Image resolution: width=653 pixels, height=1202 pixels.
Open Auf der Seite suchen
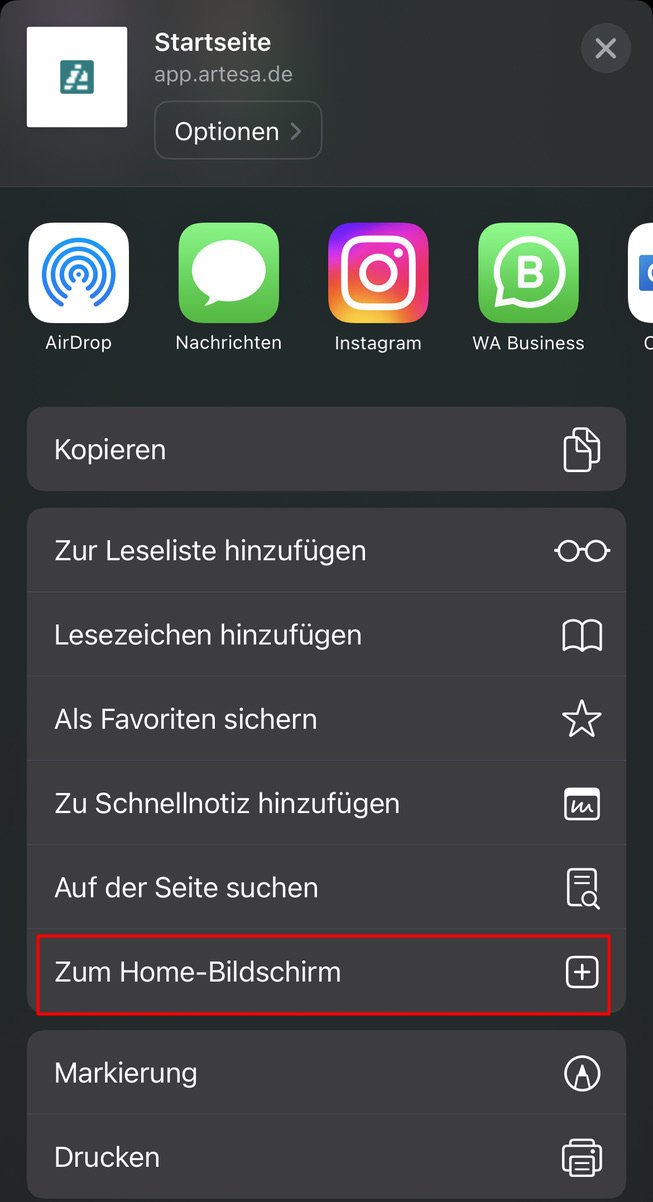pos(326,887)
